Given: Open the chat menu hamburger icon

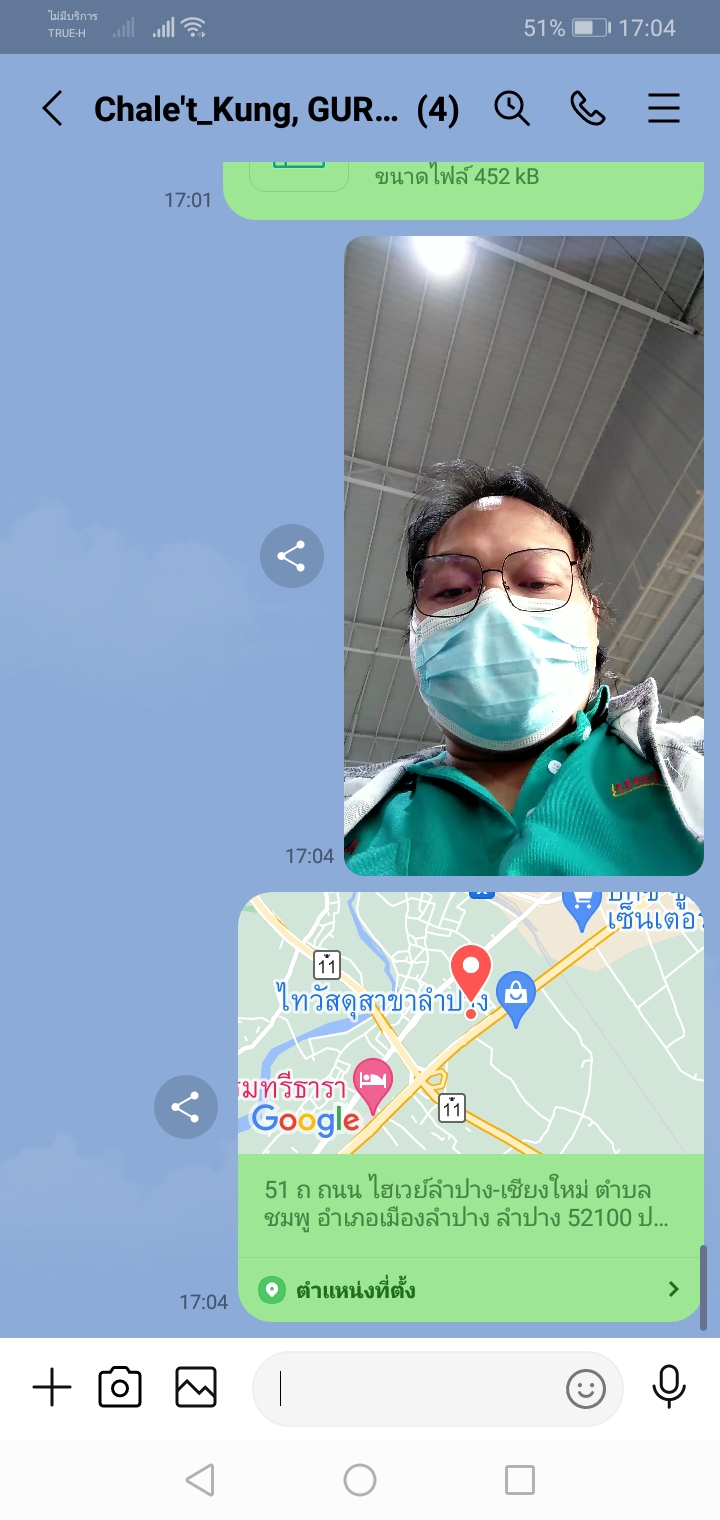Looking at the screenshot, I should coord(664,108).
